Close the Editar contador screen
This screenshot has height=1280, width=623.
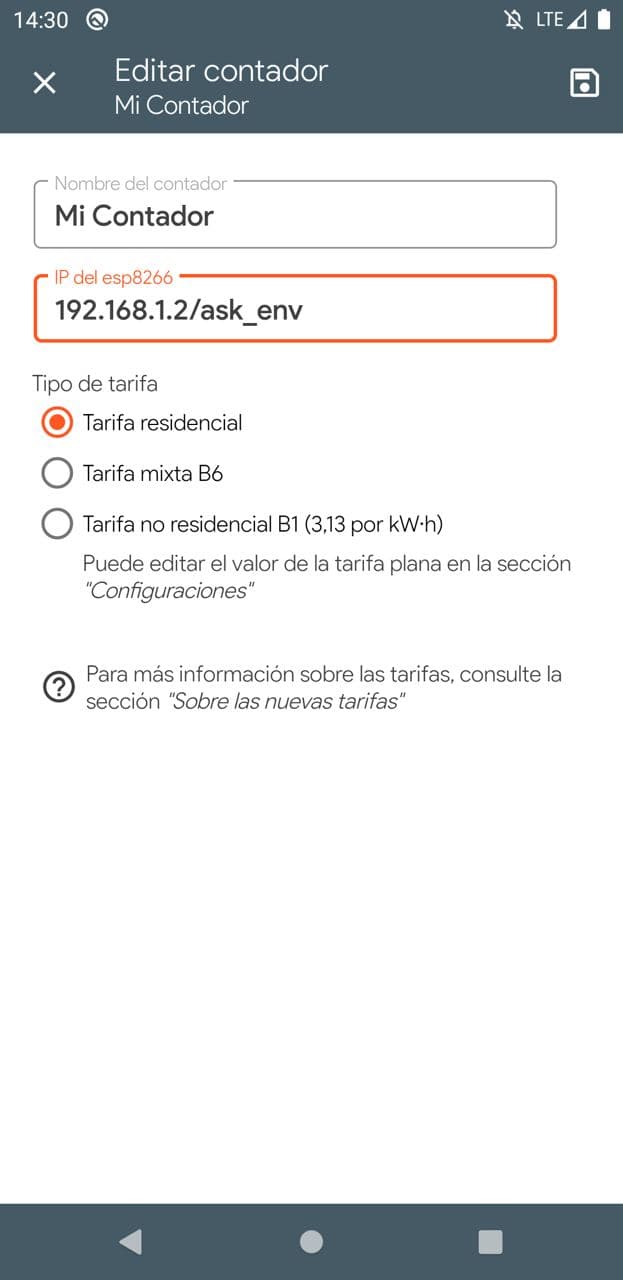point(45,83)
